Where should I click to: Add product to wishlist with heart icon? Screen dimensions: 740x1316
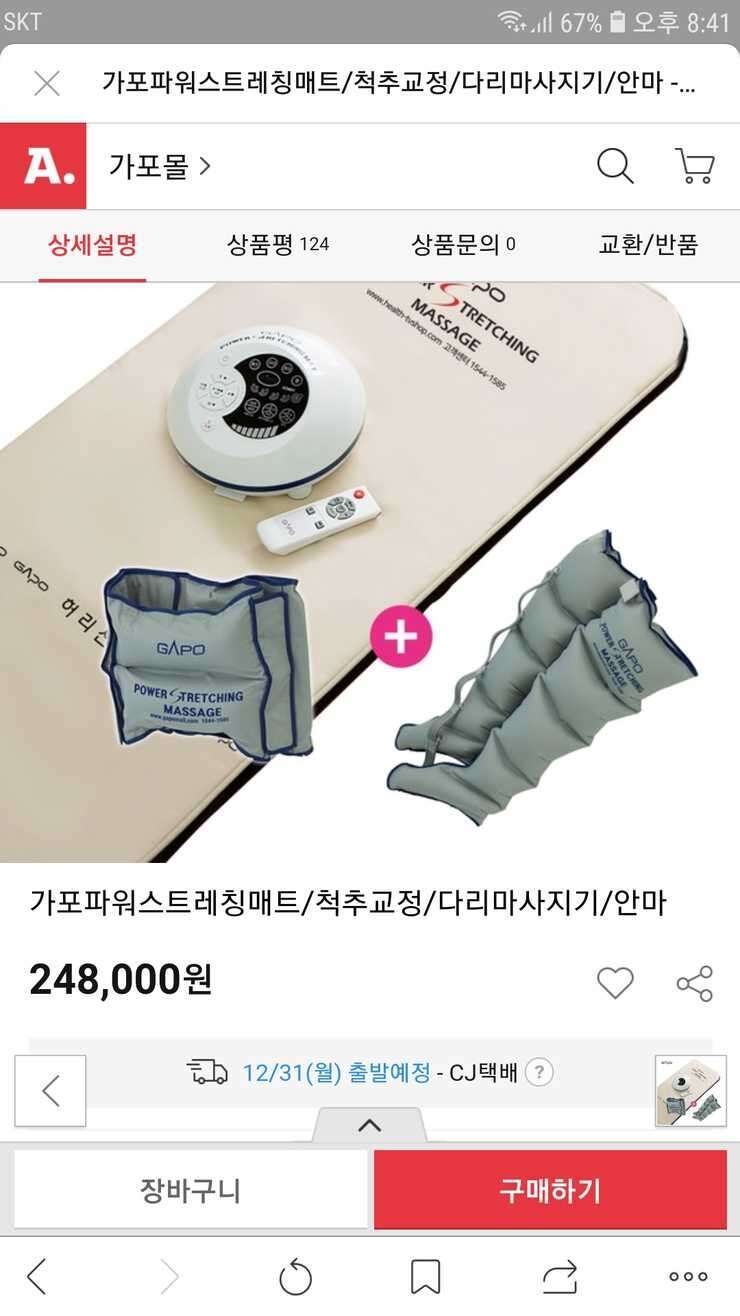tap(615, 983)
